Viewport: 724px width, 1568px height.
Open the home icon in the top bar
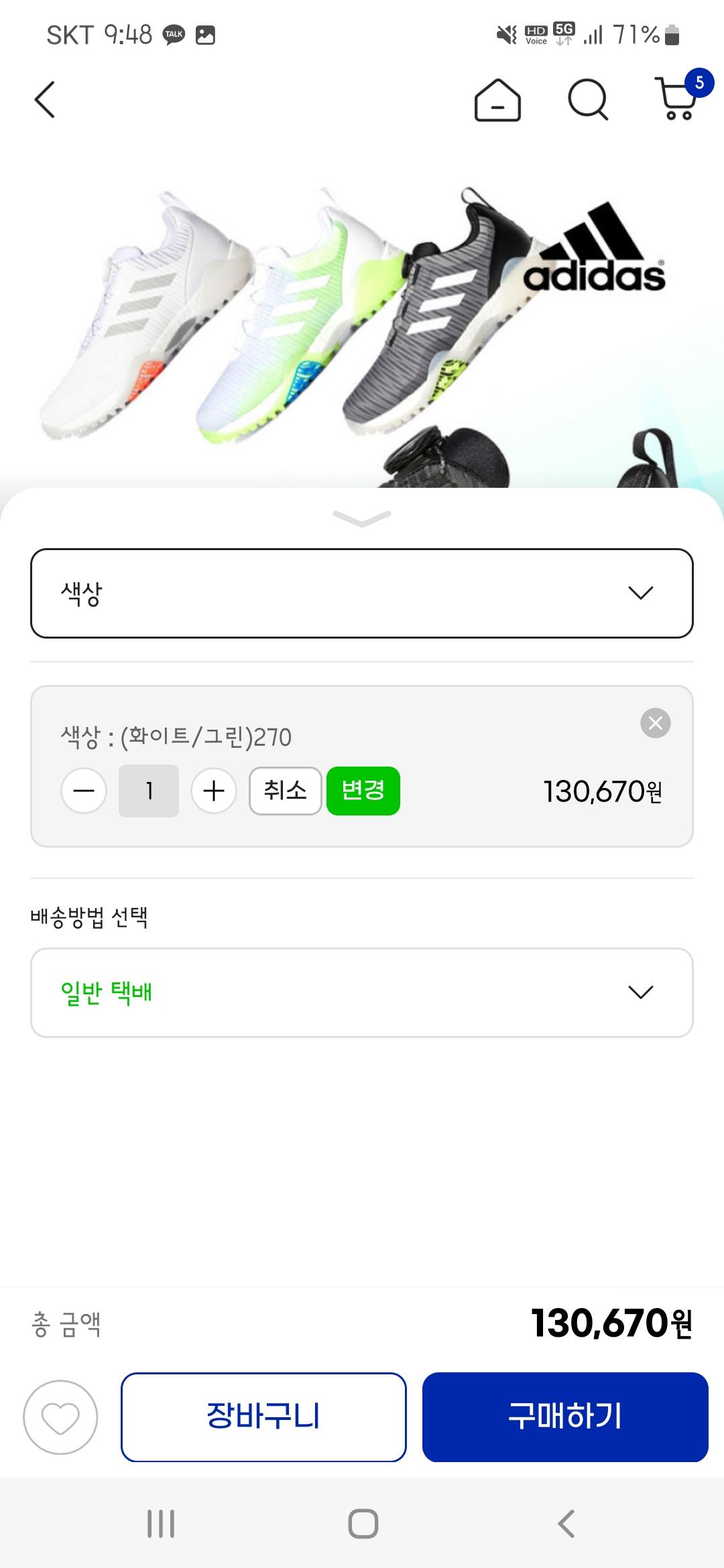click(x=497, y=101)
